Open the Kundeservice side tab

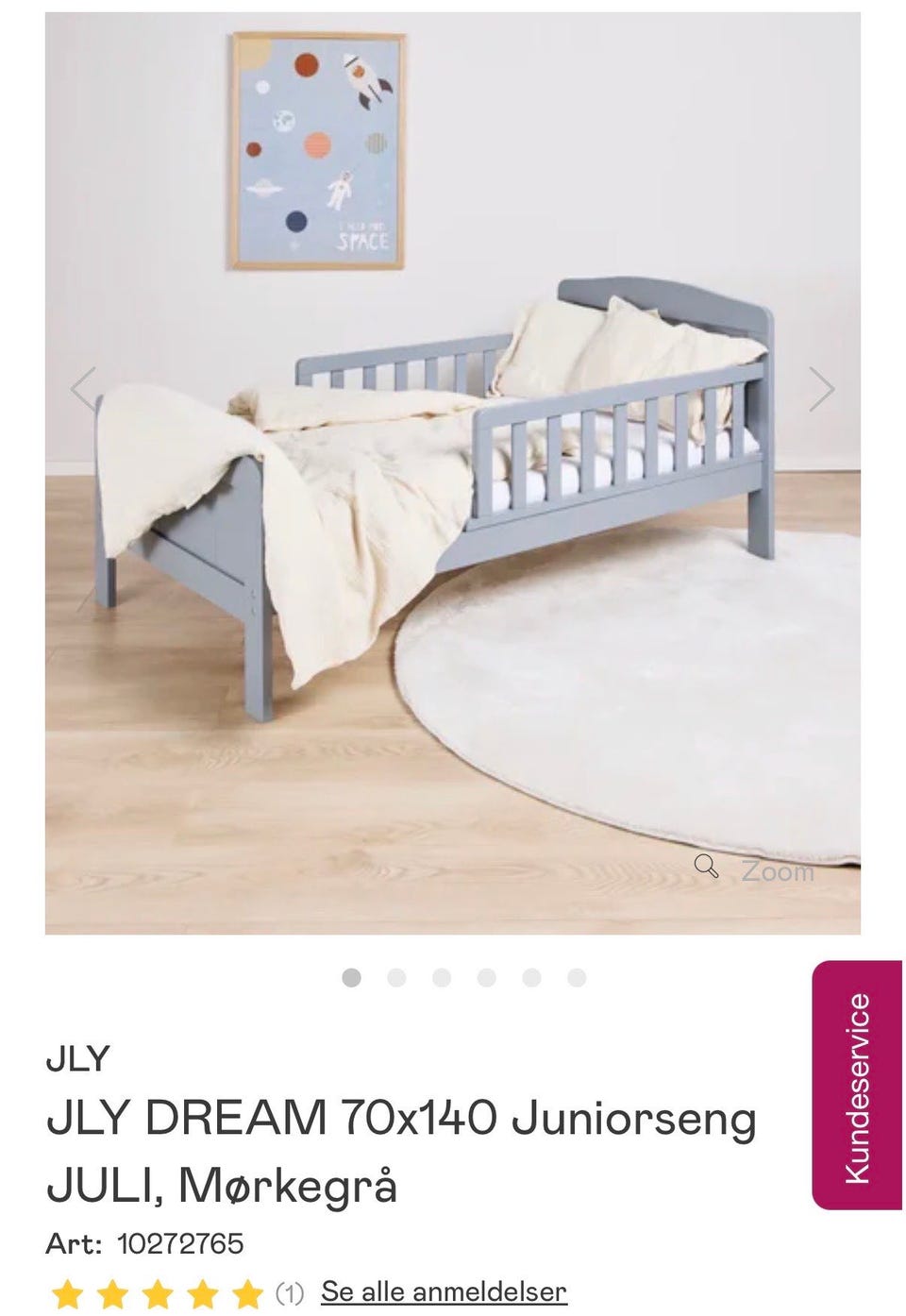tap(856, 1085)
